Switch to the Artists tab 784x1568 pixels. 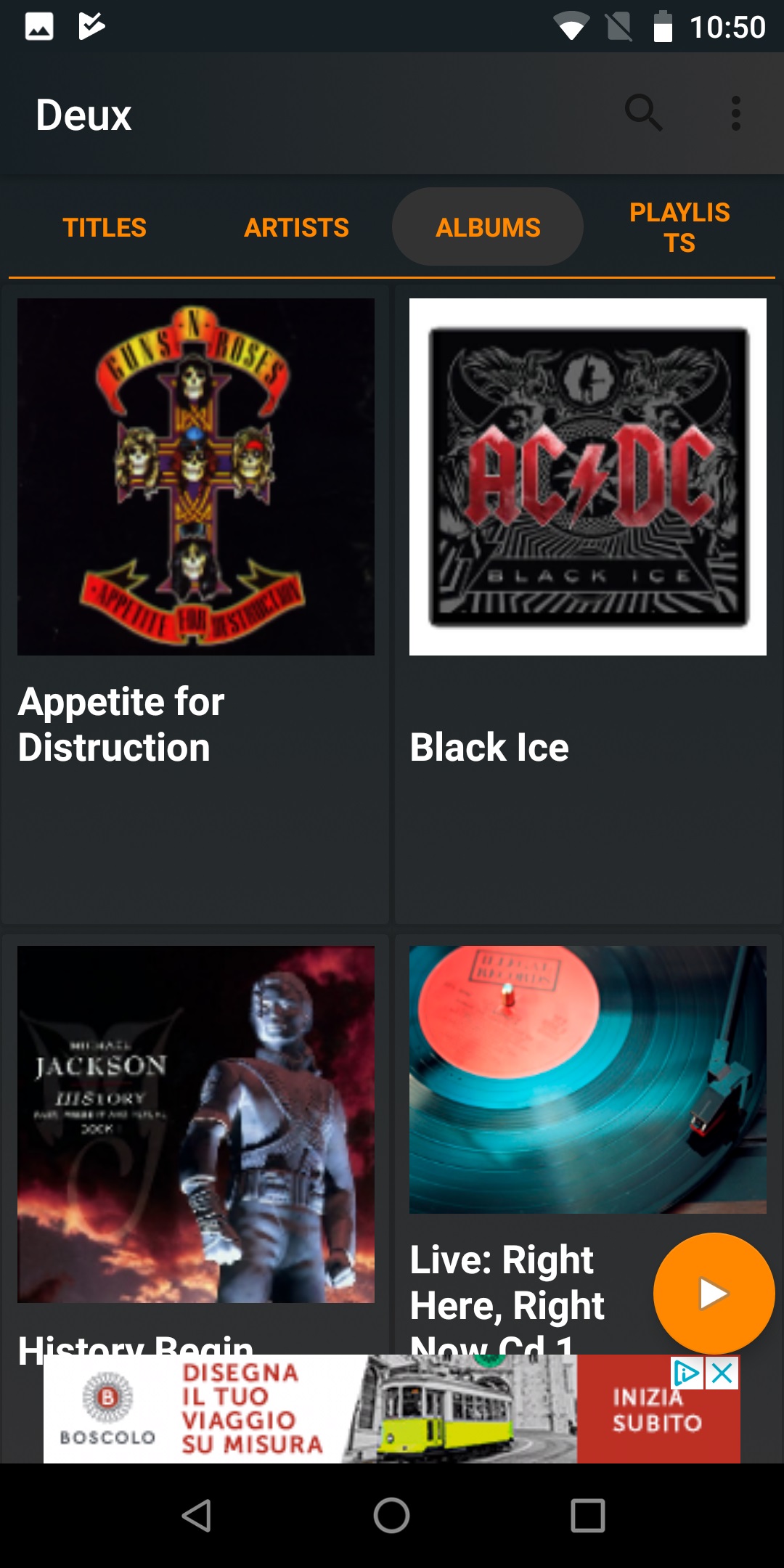(296, 227)
